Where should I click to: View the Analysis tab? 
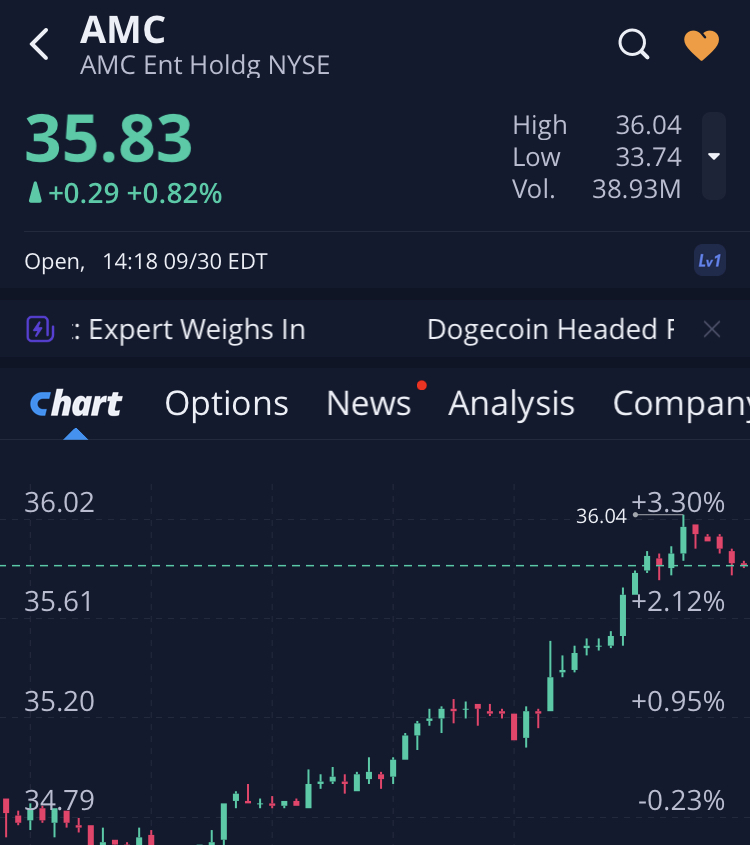[511, 403]
